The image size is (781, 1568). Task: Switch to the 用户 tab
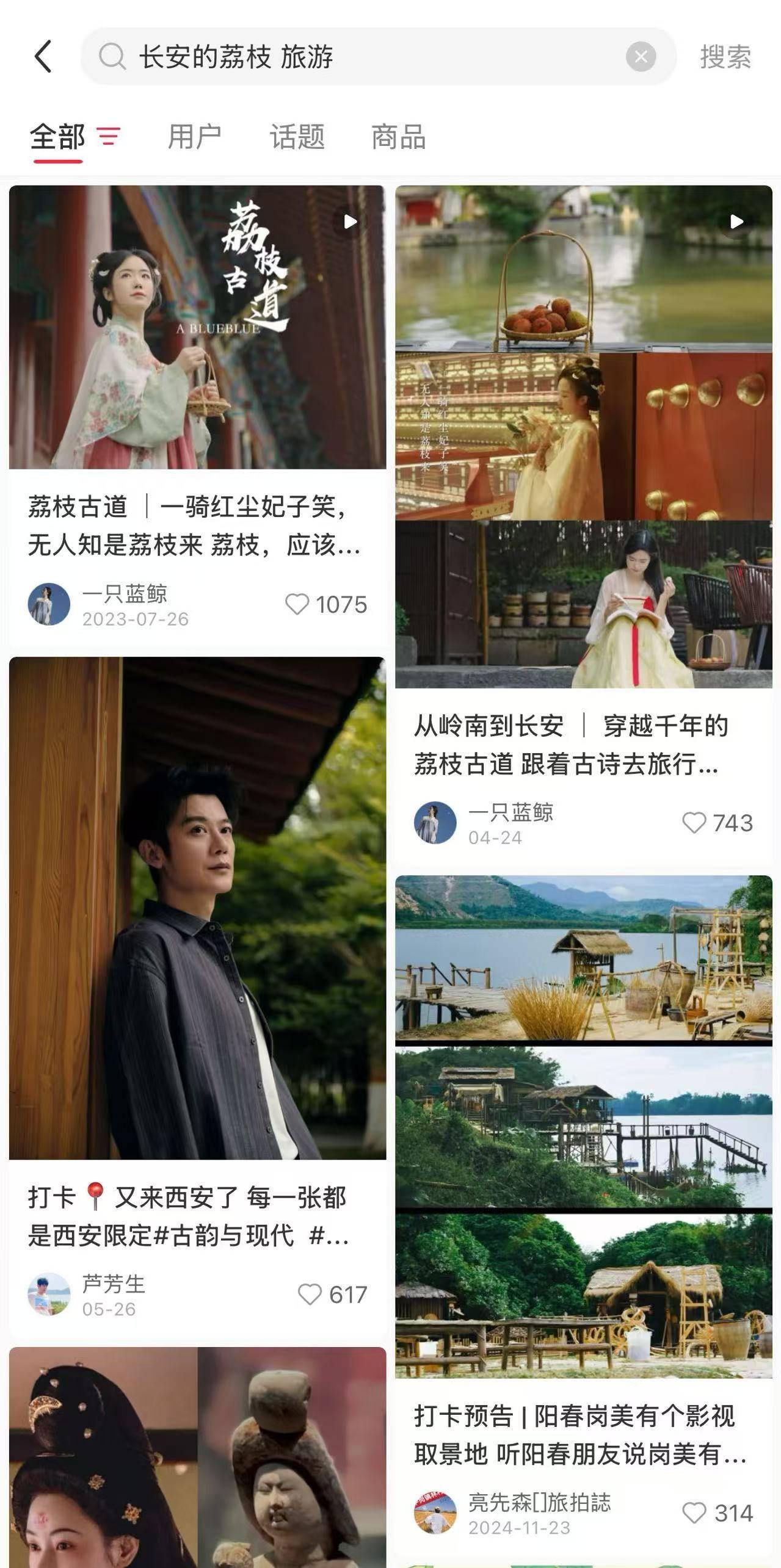(194, 136)
